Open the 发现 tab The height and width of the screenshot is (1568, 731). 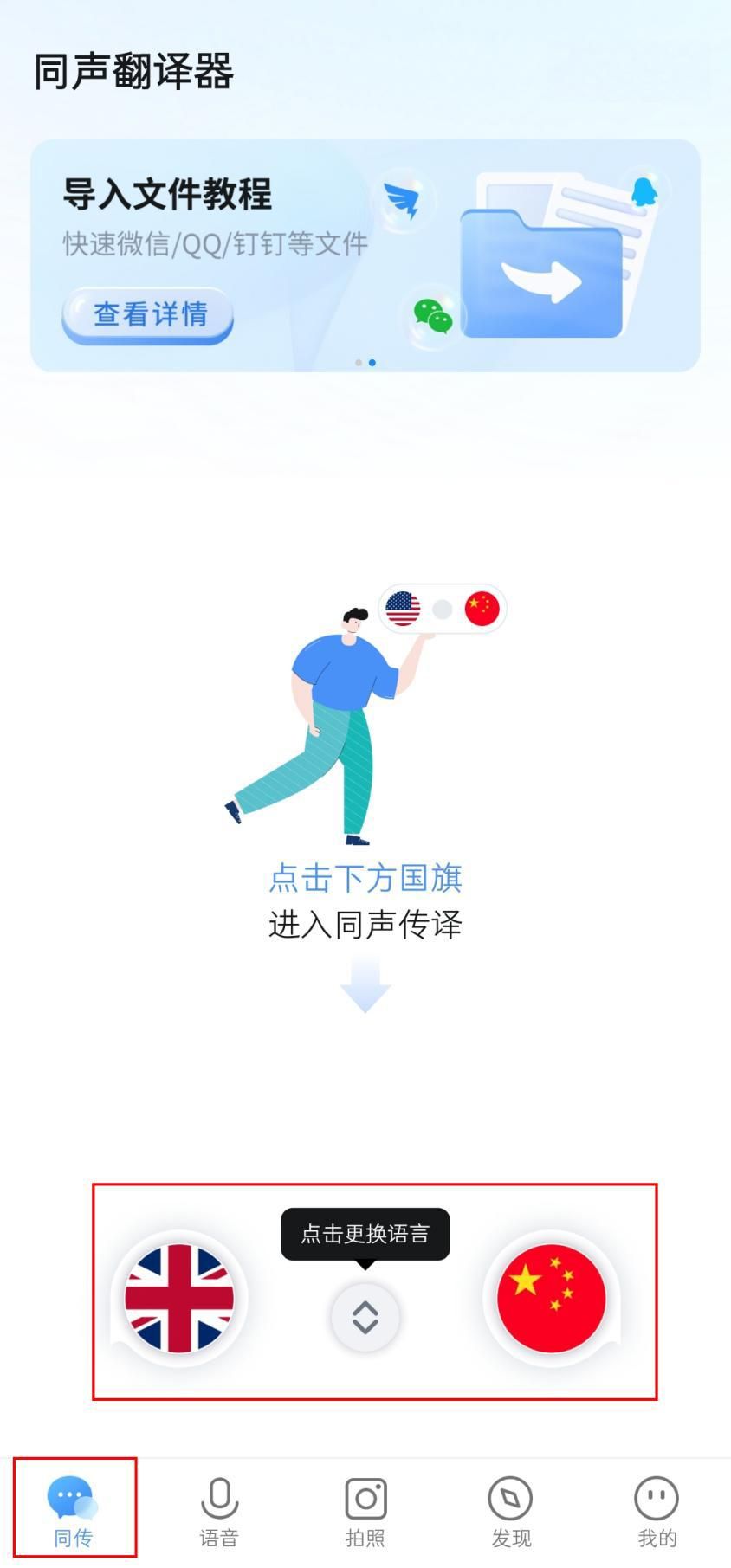511,1512
